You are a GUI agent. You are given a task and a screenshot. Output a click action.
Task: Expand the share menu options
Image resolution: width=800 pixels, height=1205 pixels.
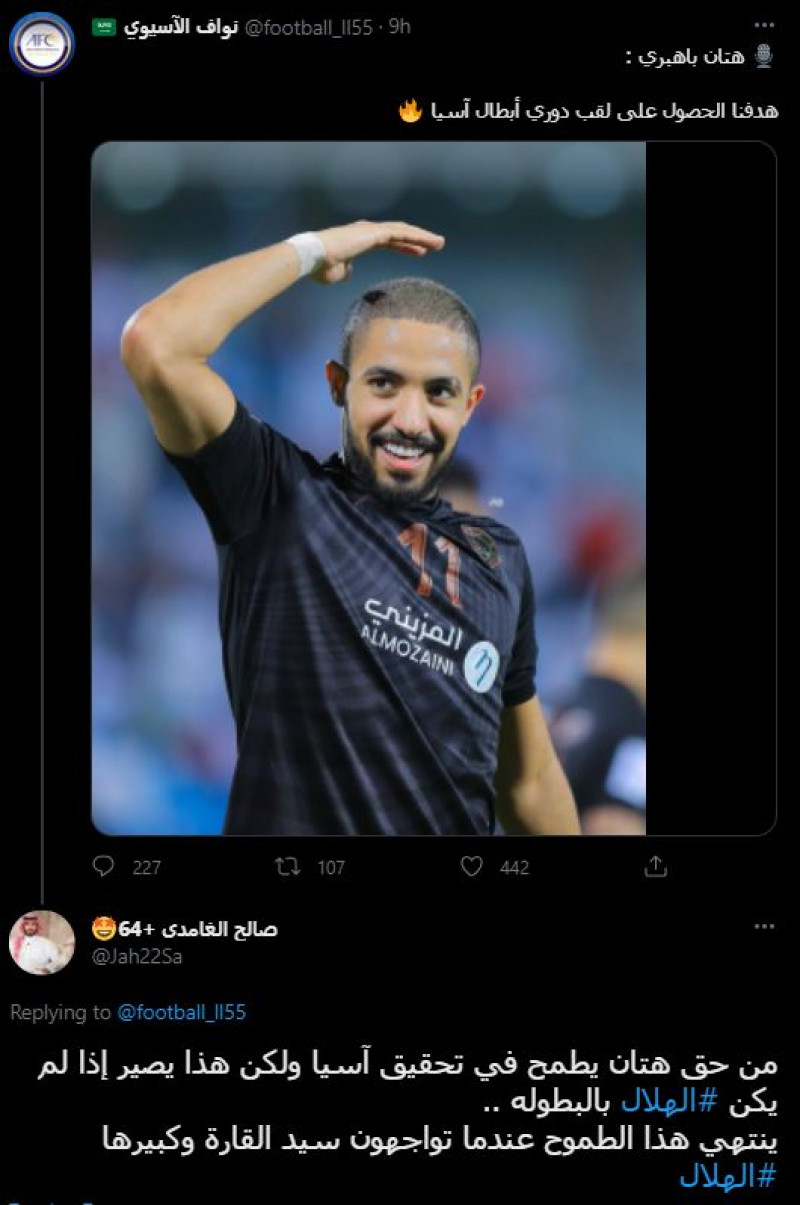(656, 868)
